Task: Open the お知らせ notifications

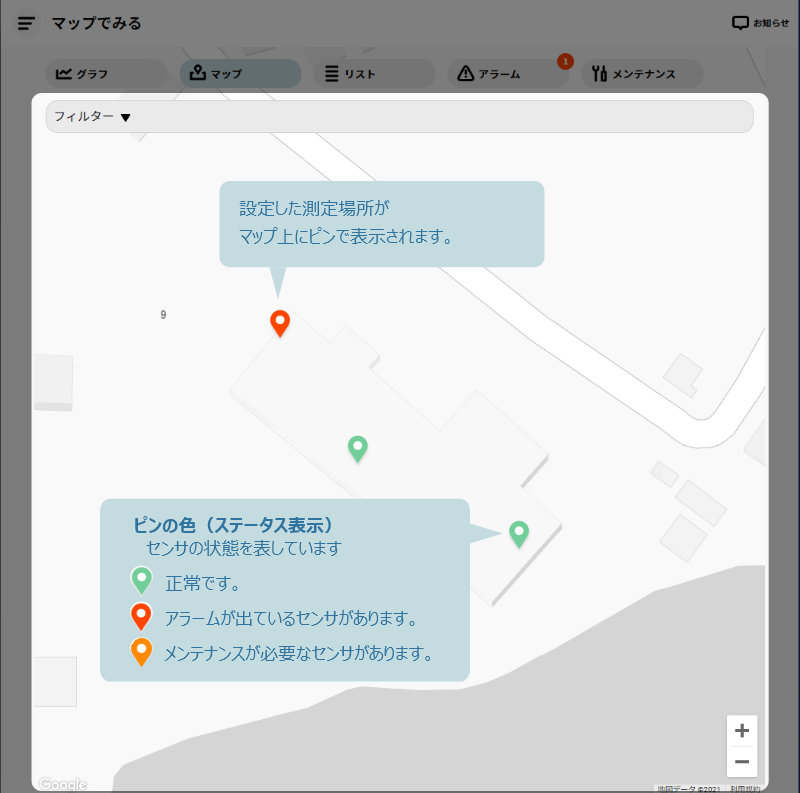Action: (761, 23)
